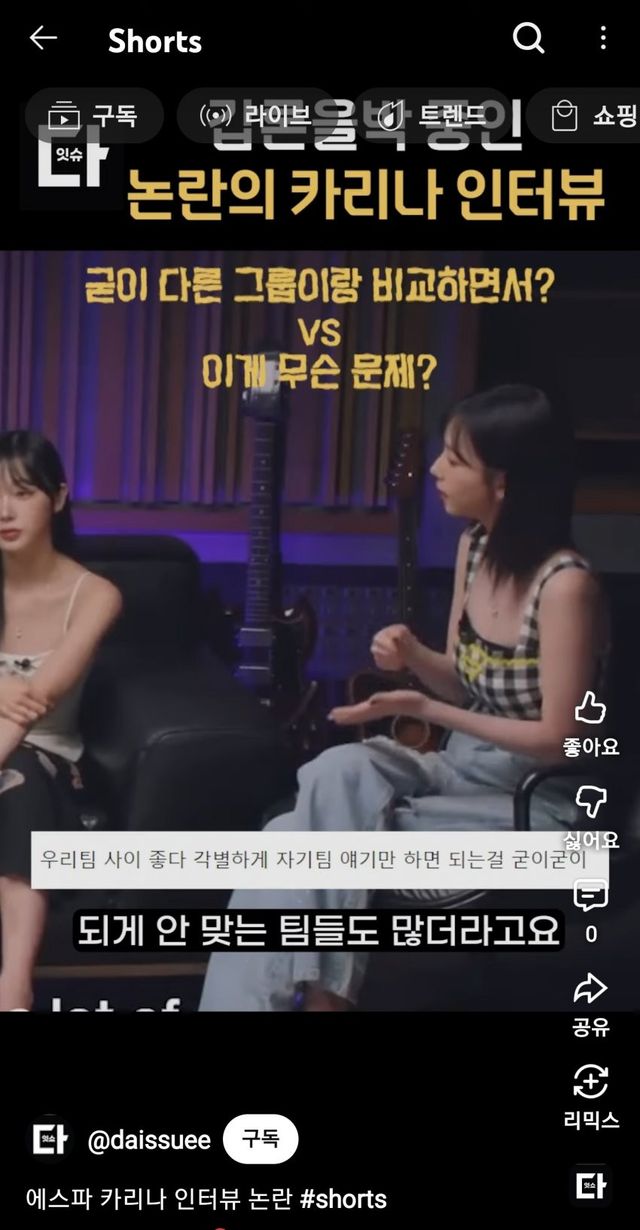Open the comments for this Short
Viewport: 640px width, 1230px height.
pyautogui.click(x=590, y=896)
